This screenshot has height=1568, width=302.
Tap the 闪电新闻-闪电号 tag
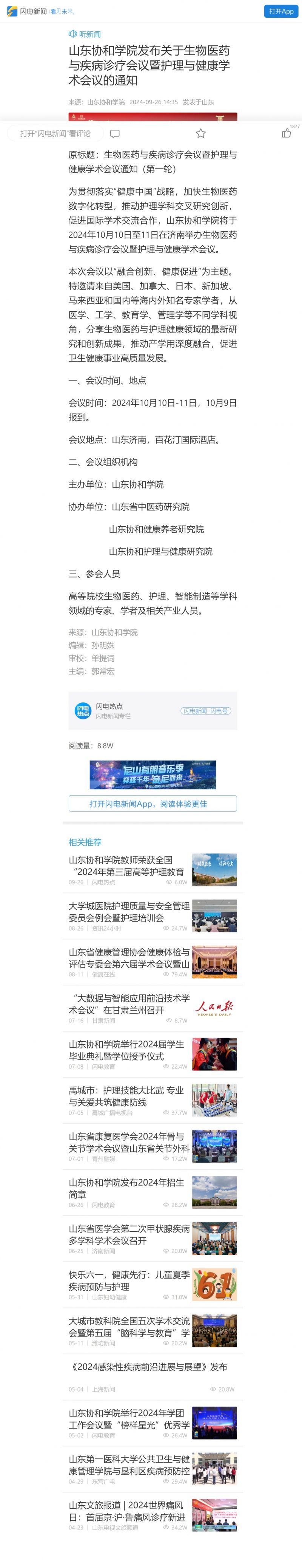point(205,710)
